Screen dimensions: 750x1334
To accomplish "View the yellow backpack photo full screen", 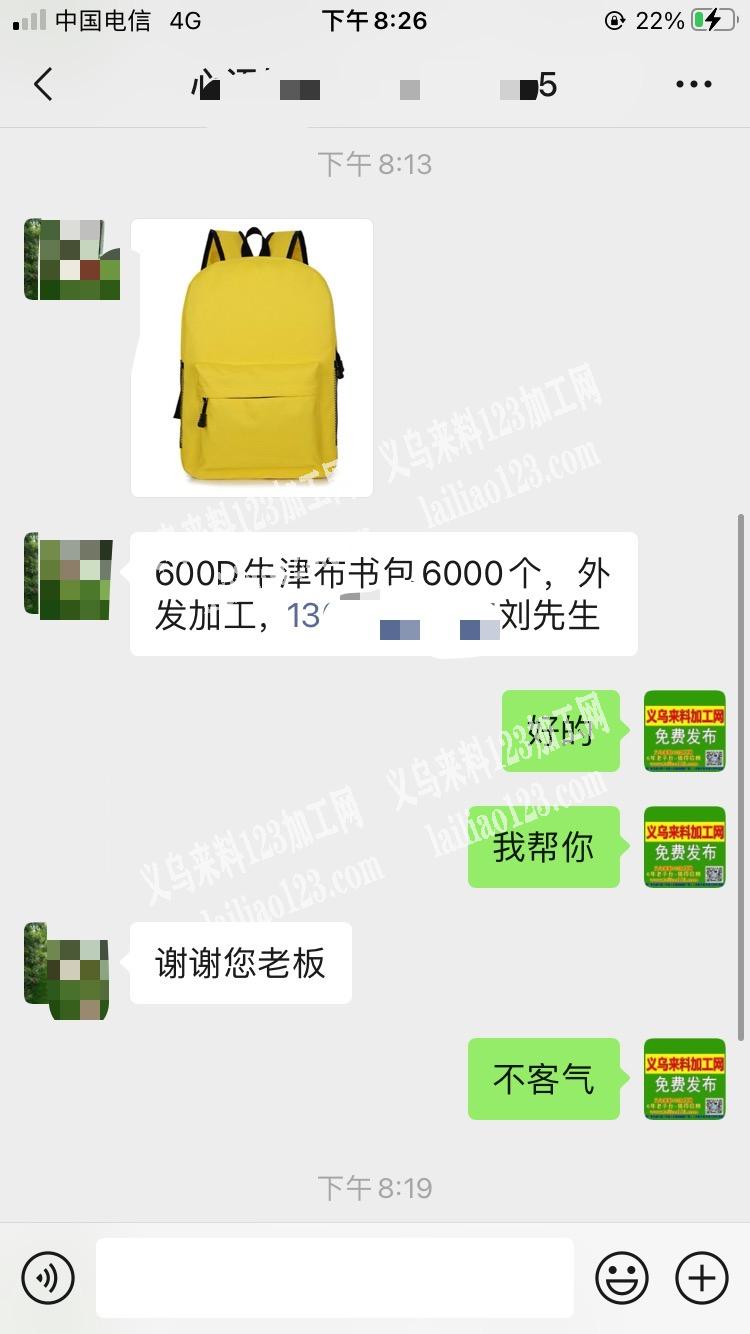I will pyautogui.click(x=252, y=358).
